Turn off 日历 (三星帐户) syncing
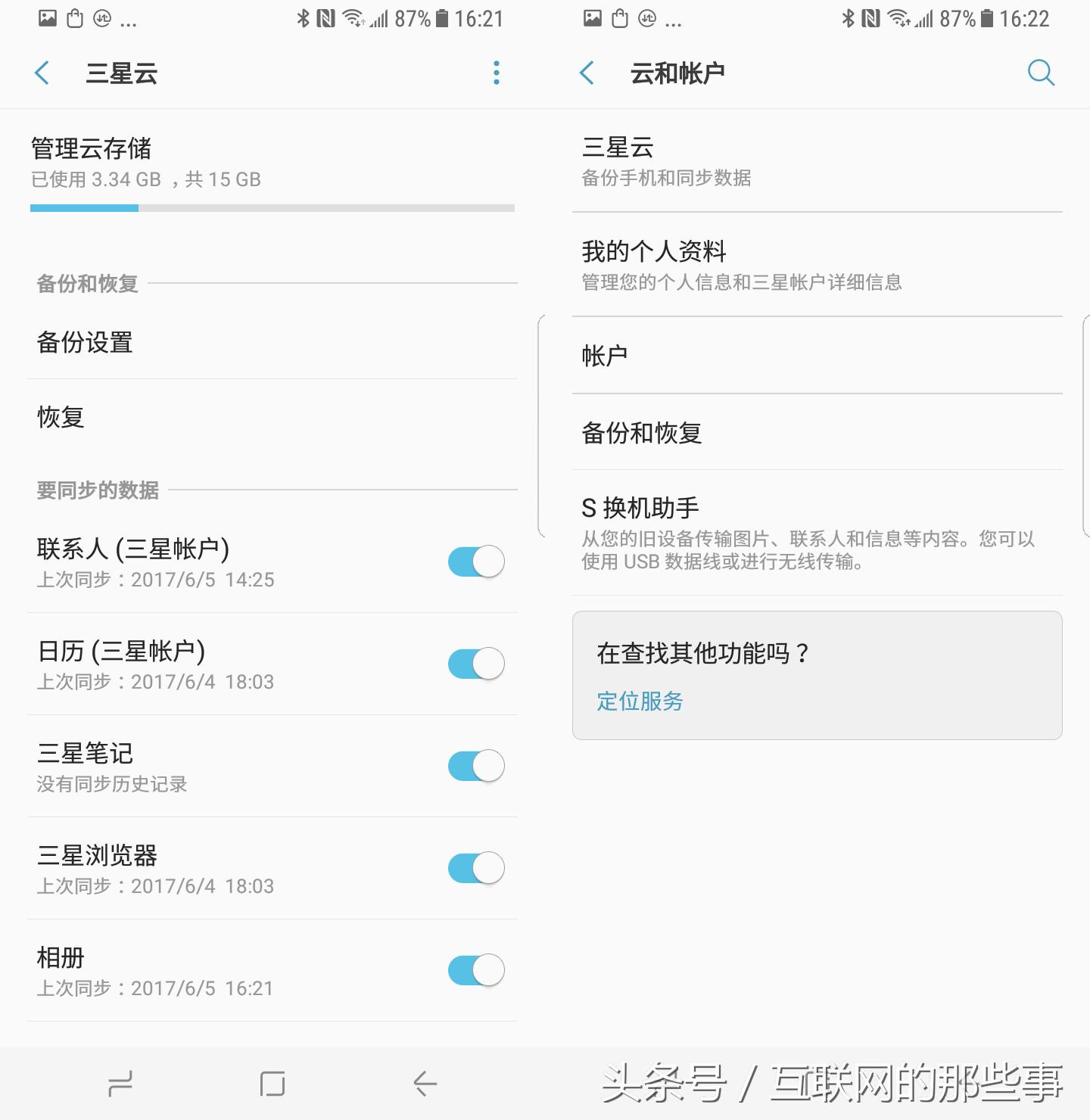The width and height of the screenshot is (1090, 1120). [475, 663]
